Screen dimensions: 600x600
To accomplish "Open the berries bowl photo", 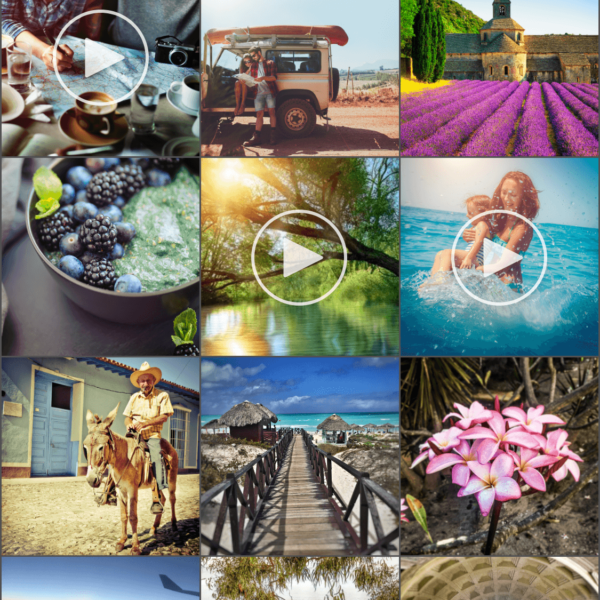I will pyautogui.click(x=100, y=256).
